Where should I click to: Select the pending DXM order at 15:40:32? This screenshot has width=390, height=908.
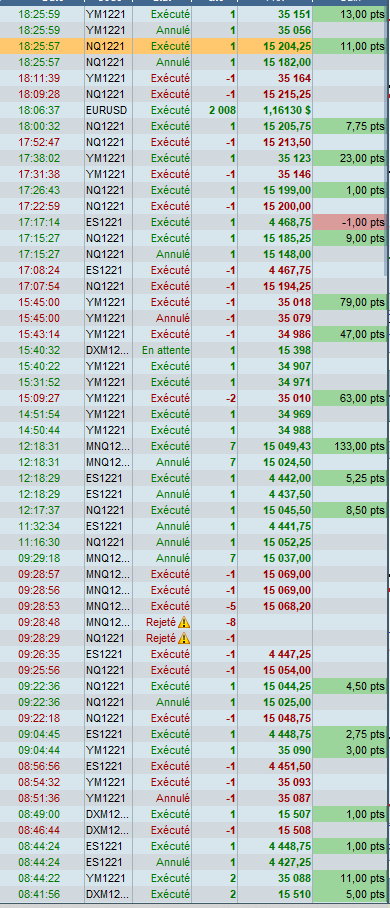tap(194, 350)
